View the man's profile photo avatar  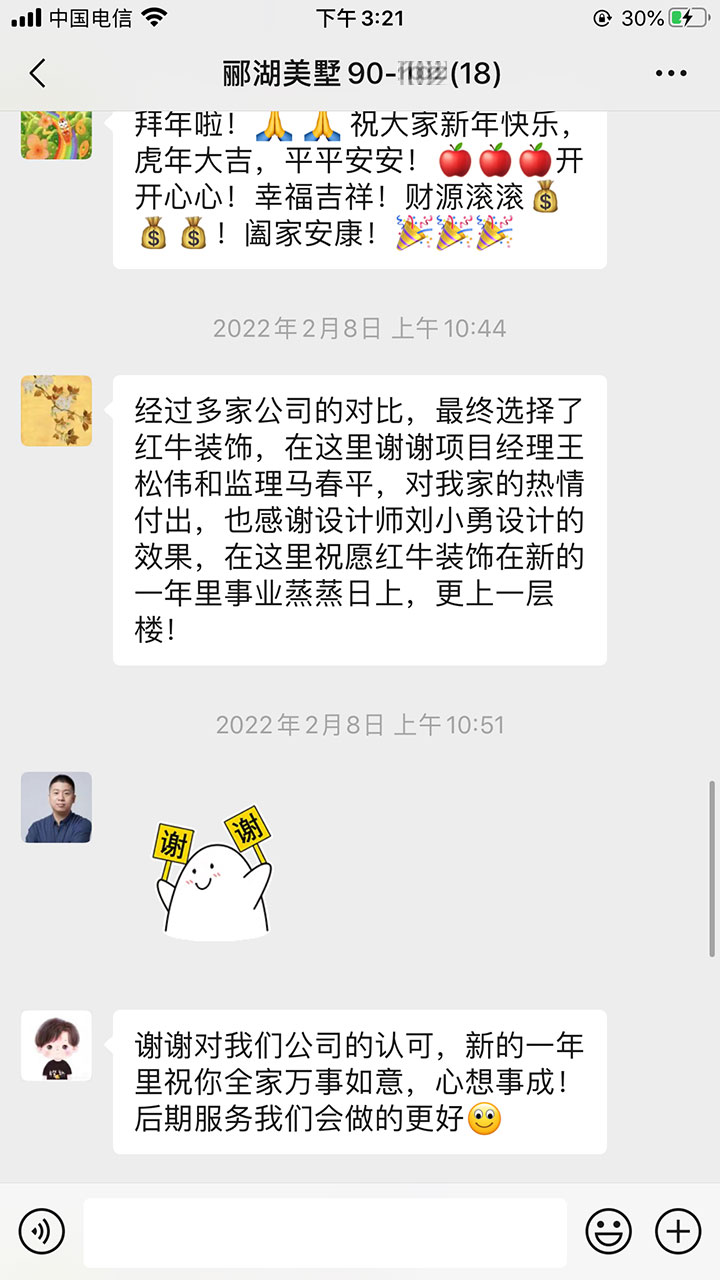[56, 808]
